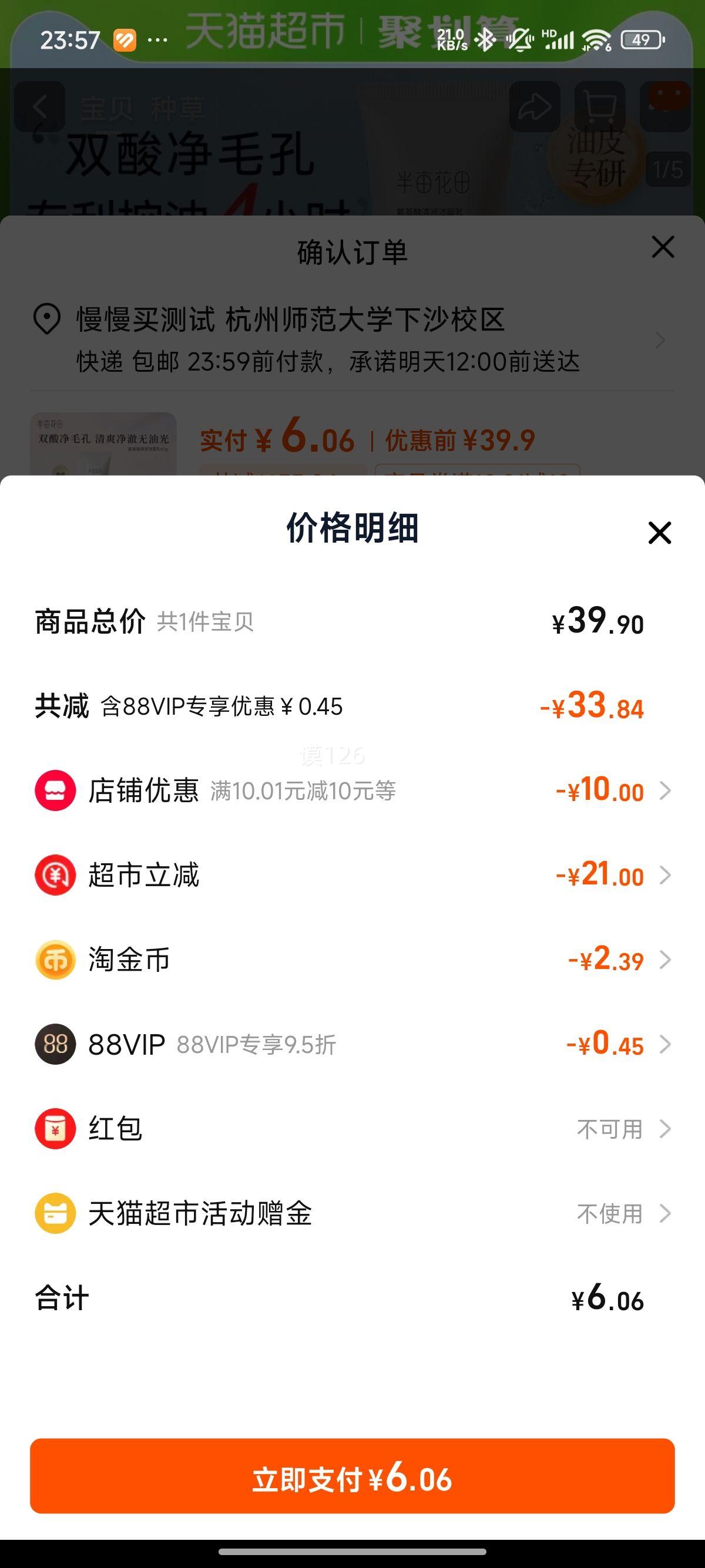Tap 不使用 next to 天猫超市活动赠金
The image size is (705, 1568).
(609, 1214)
